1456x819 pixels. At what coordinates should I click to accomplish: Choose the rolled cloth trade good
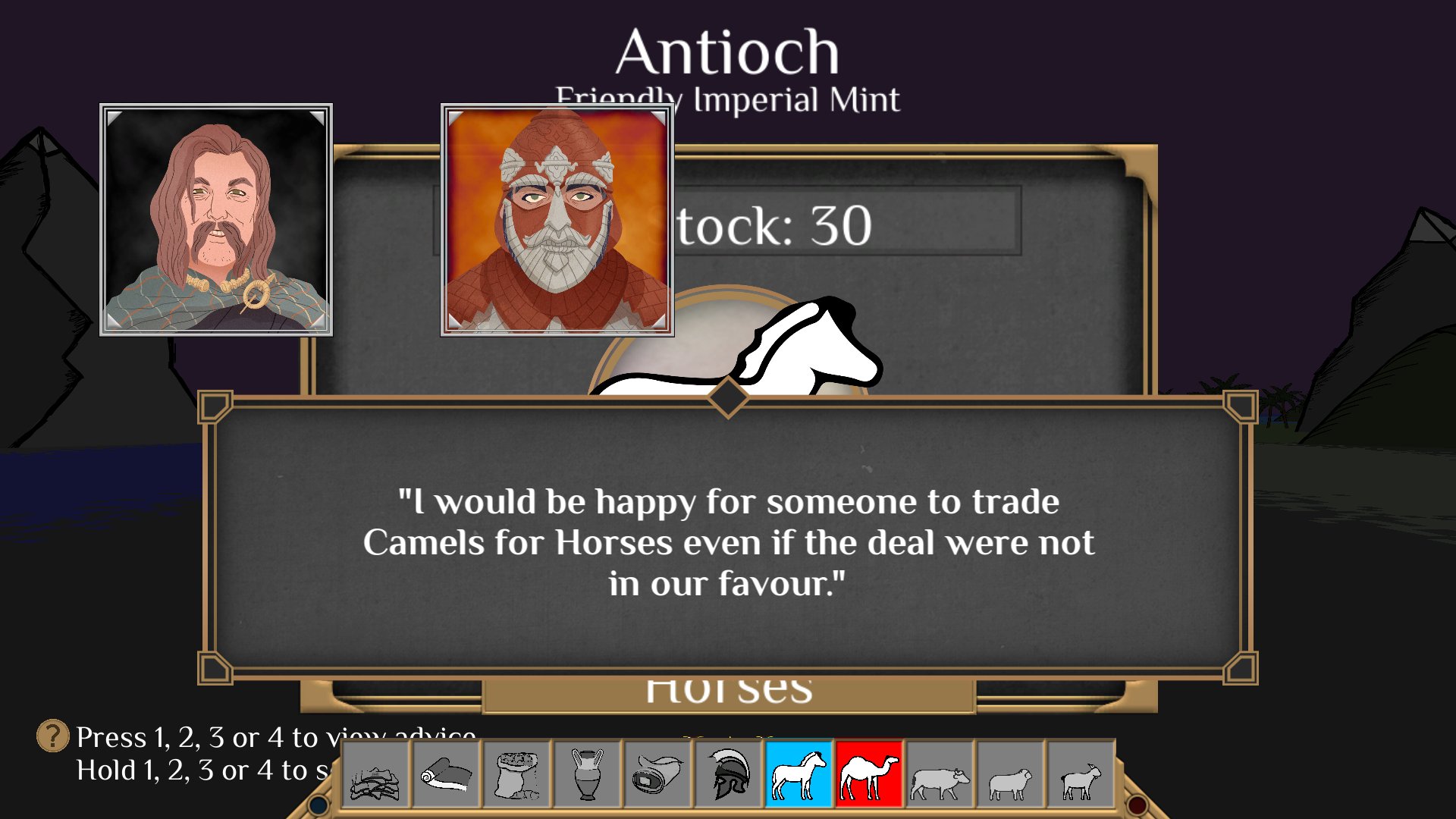447,774
